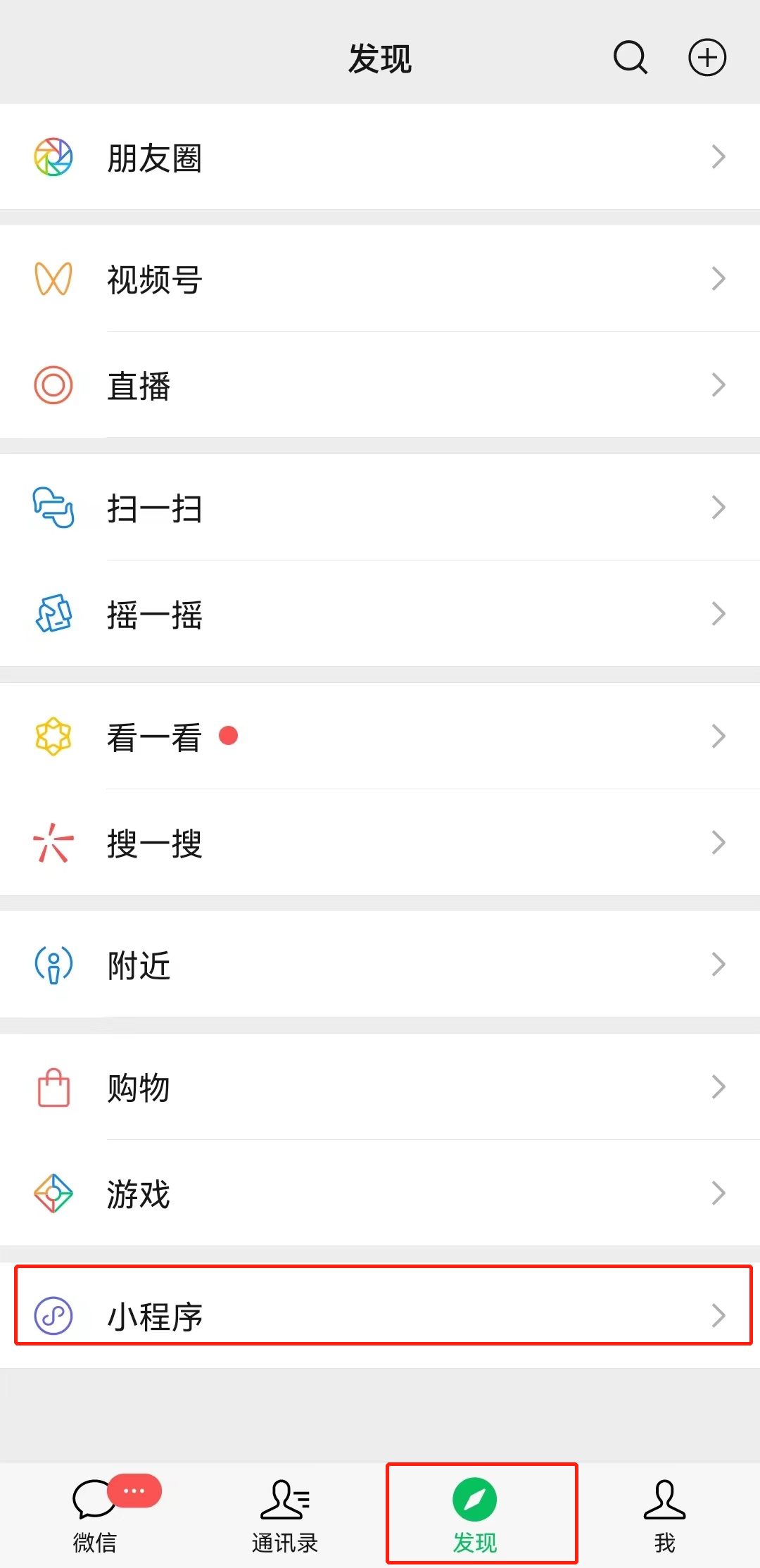Open 视频号 Channels
Screen dimensions: 760x1568
coord(380,279)
